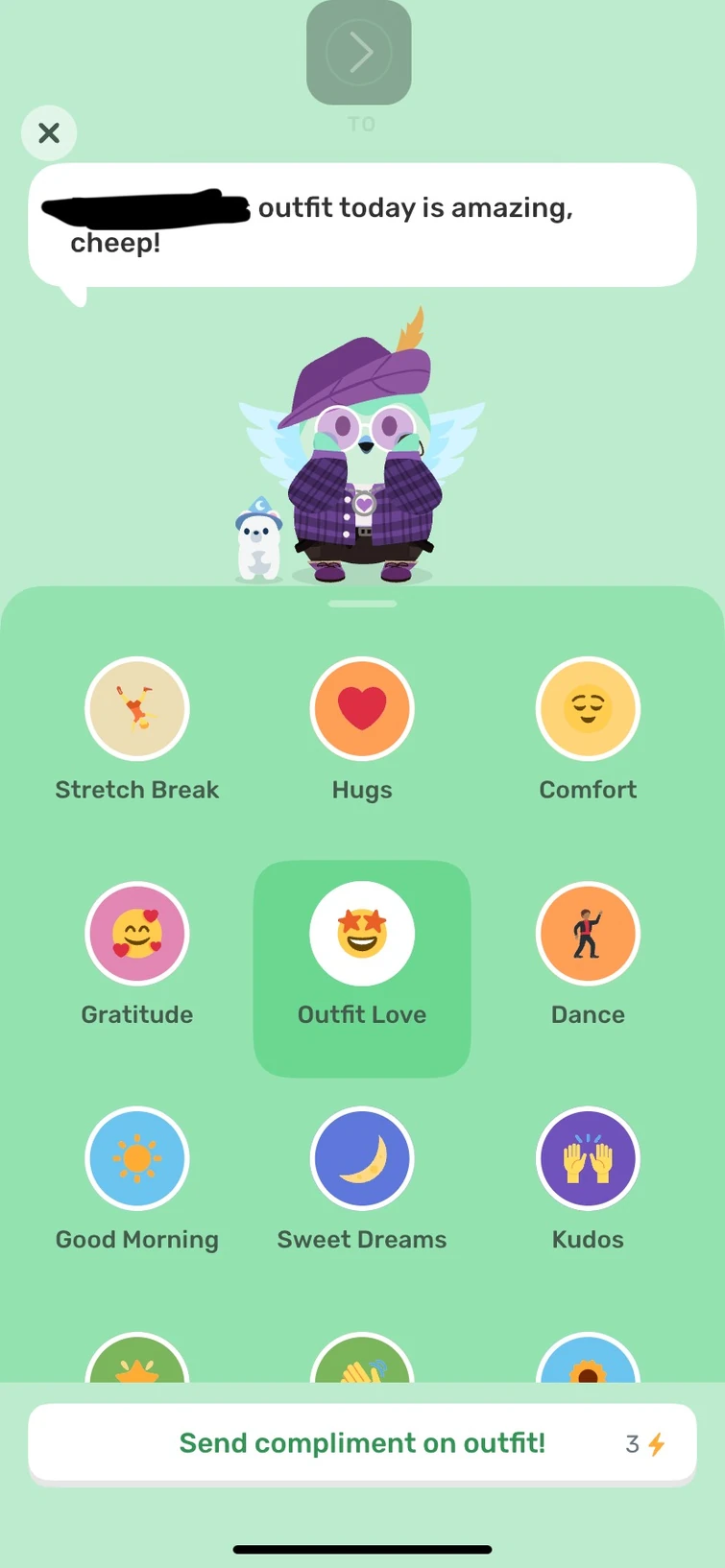Viewport: 725px width, 1568px height.
Task: Choose the Comfort relieved-face compliment icon
Action: [x=588, y=708]
